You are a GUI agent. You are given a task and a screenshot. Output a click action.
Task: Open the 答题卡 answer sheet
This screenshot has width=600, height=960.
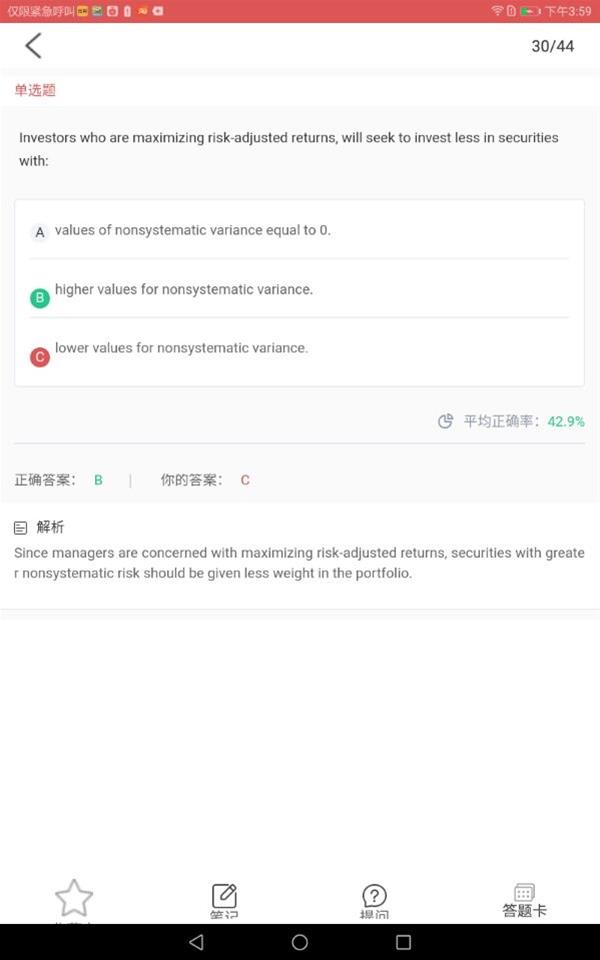tap(524, 901)
